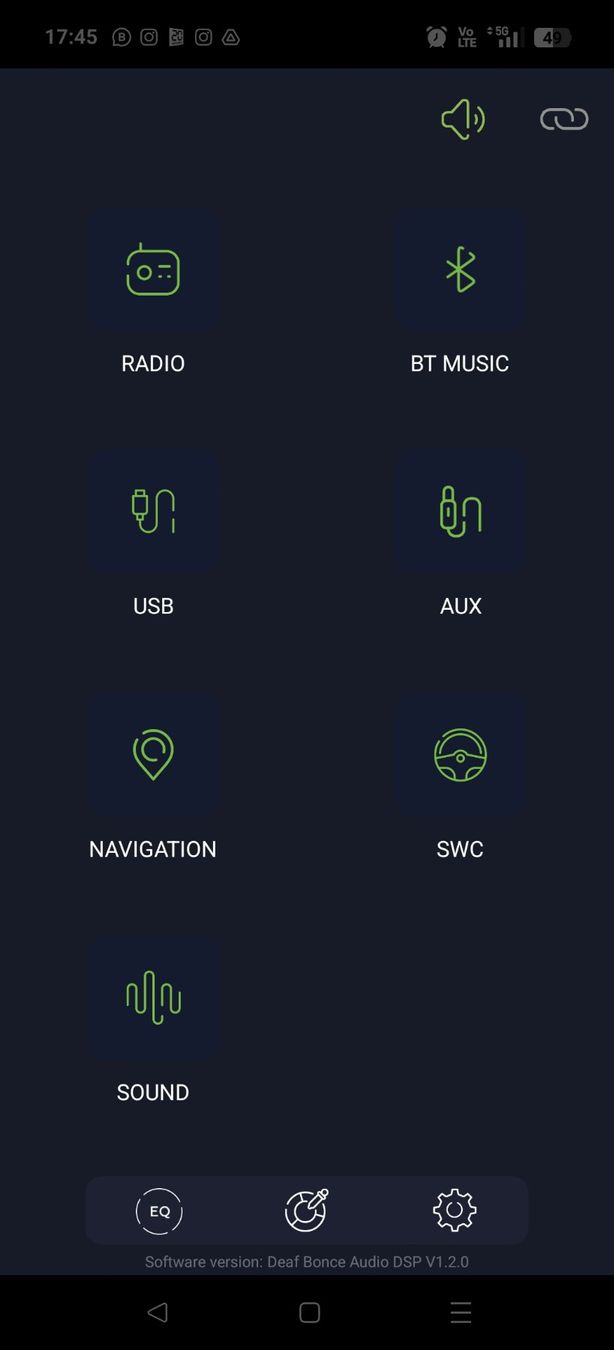Open the SOUND settings tile

pos(153,998)
